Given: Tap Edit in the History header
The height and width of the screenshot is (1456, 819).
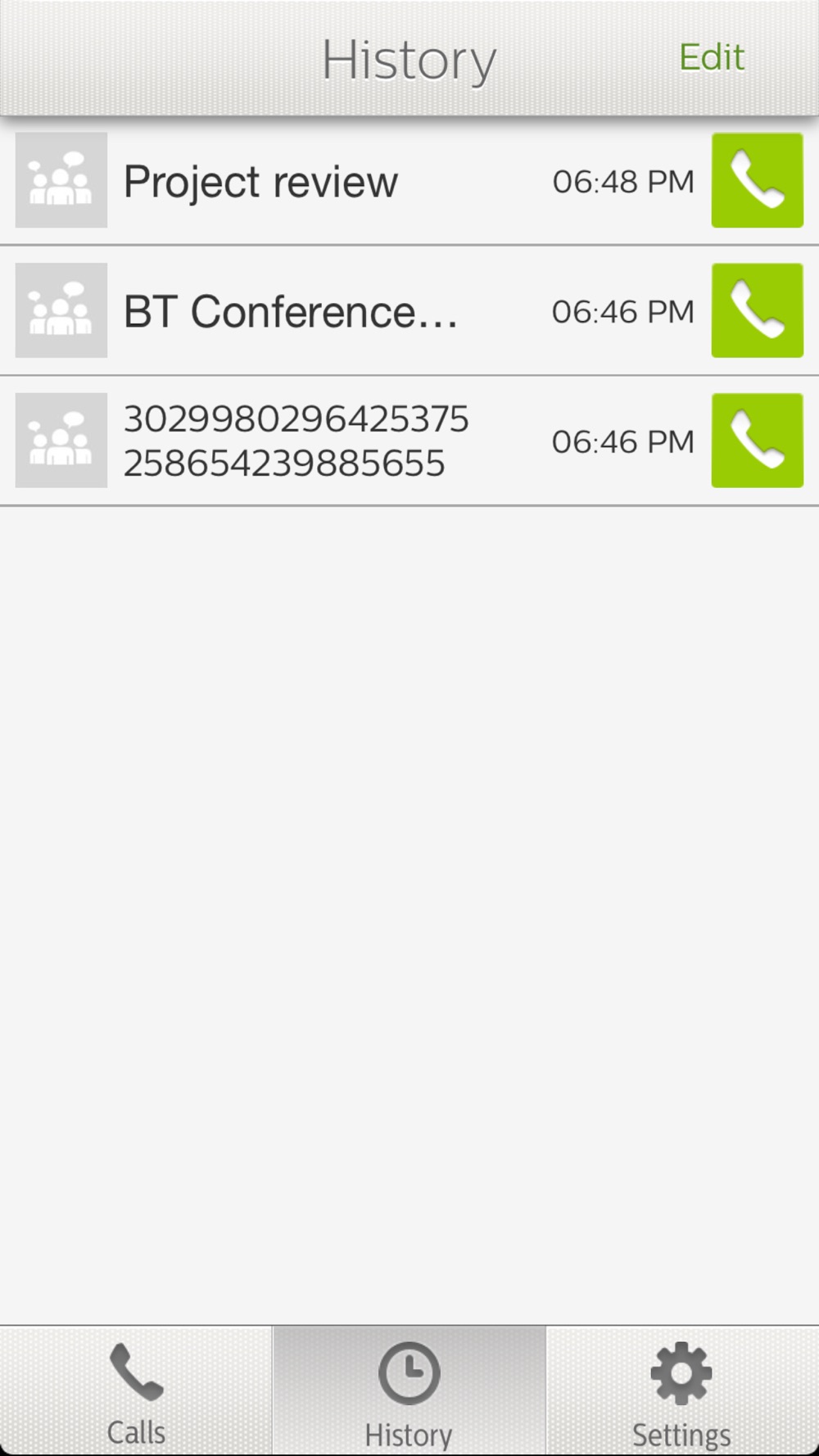Looking at the screenshot, I should 712,57.
